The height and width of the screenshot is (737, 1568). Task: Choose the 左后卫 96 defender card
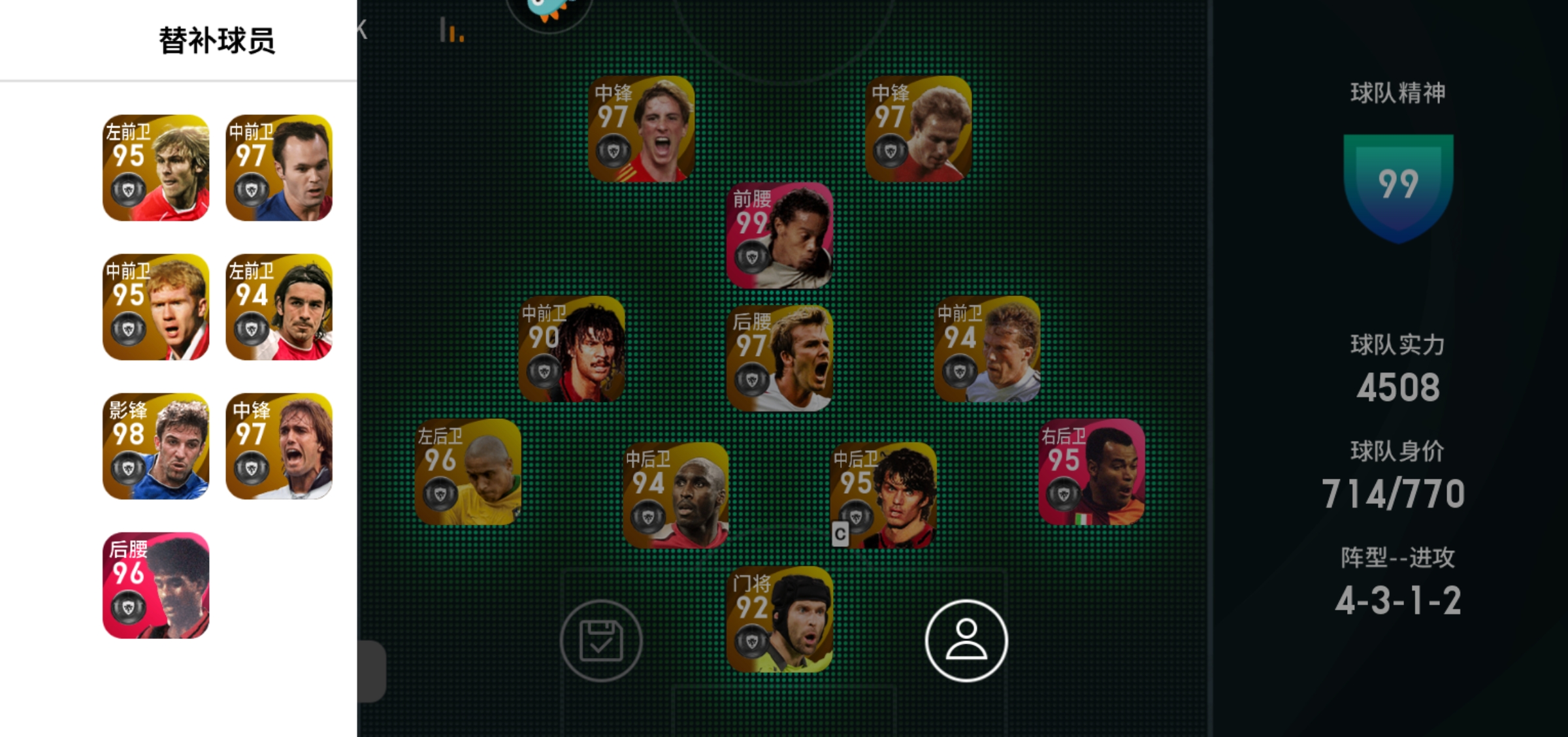click(468, 472)
